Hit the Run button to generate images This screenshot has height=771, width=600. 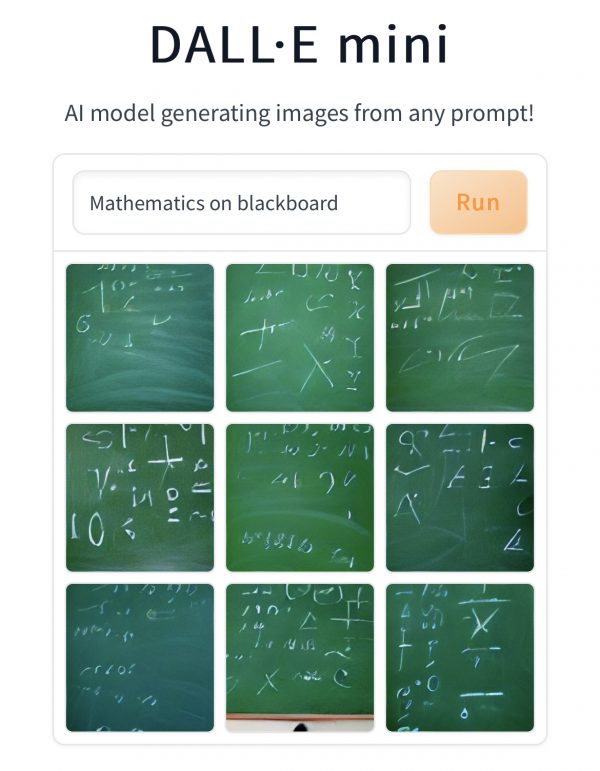click(478, 202)
